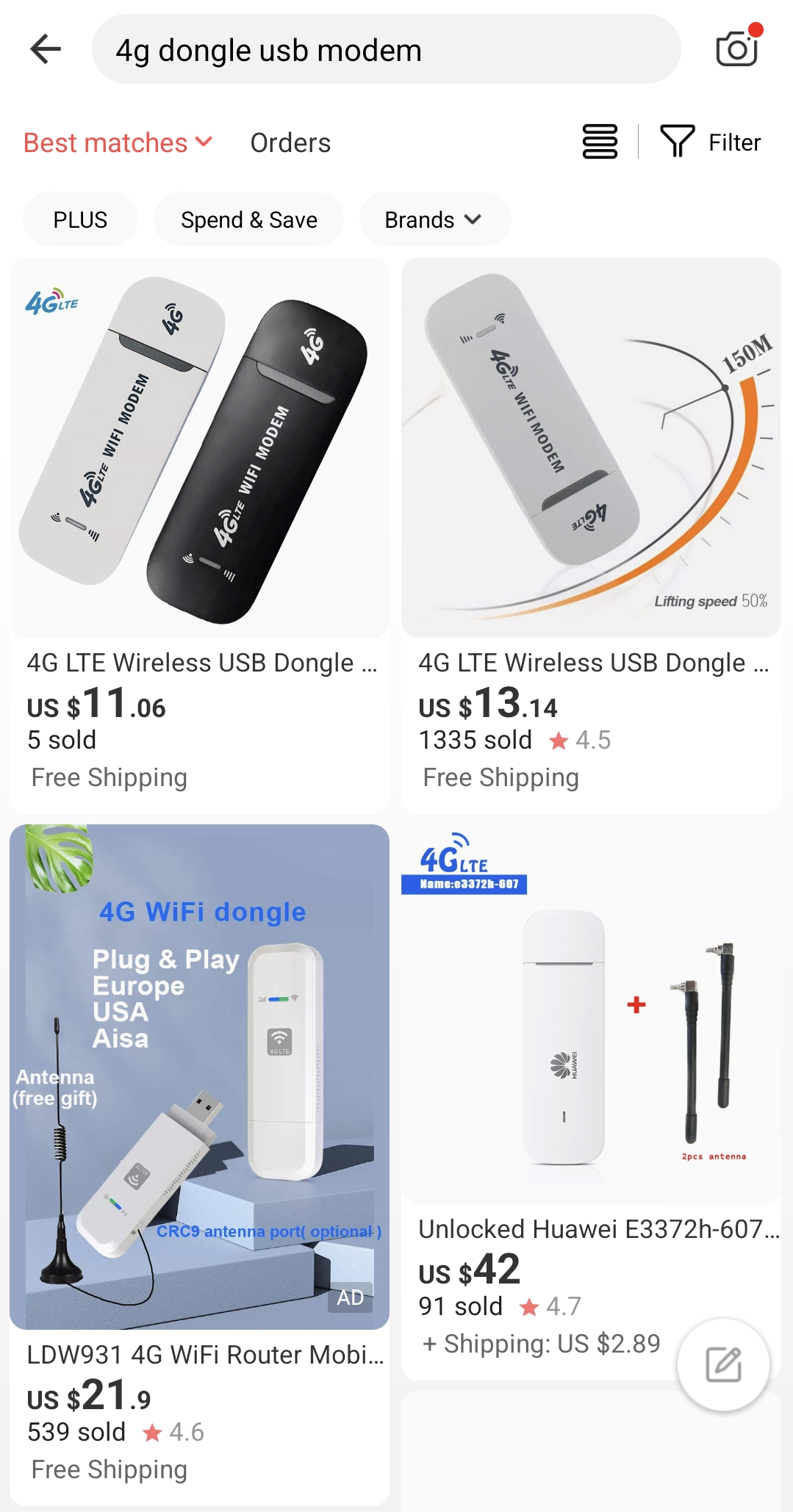Activate the AD-labeled sponsored listing tag
This screenshot has width=793, height=1512.
[x=349, y=1297]
